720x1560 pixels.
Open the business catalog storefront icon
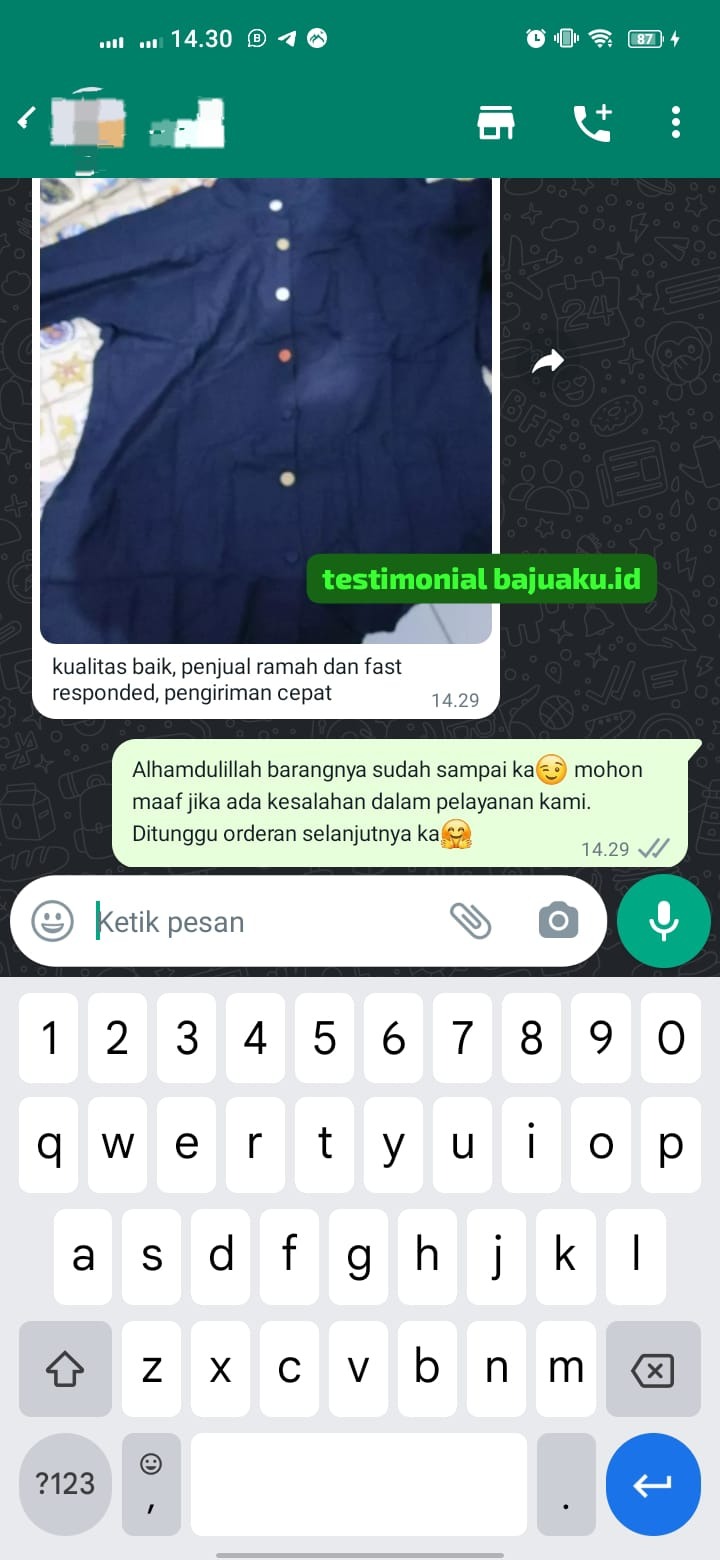pyautogui.click(x=496, y=122)
